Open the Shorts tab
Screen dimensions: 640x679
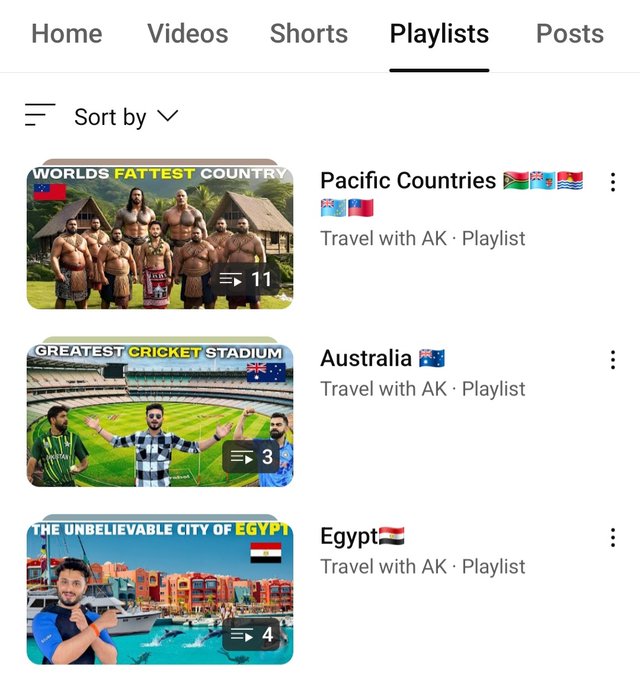click(309, 34)
